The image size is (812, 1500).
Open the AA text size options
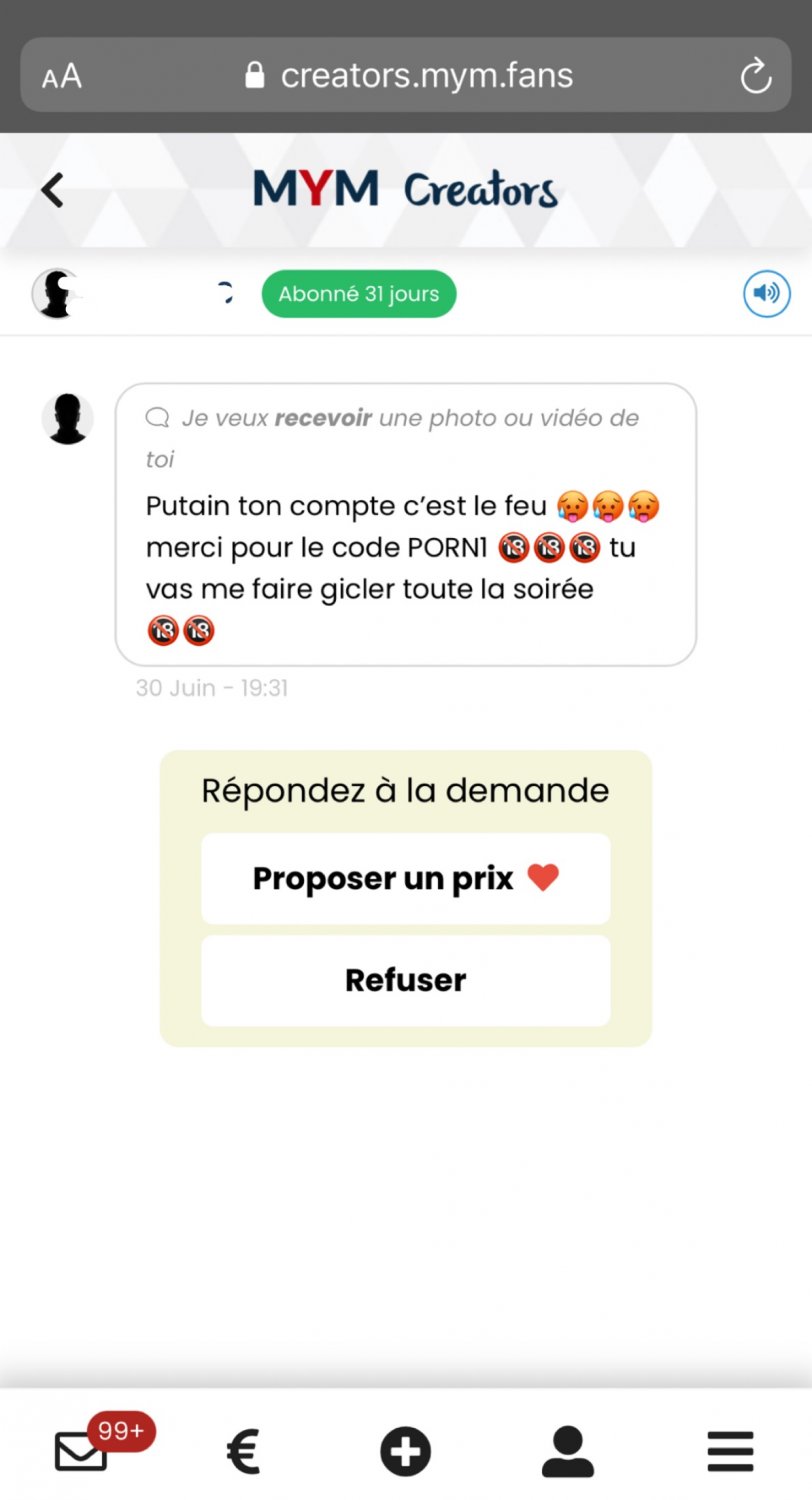coord(62,77)
